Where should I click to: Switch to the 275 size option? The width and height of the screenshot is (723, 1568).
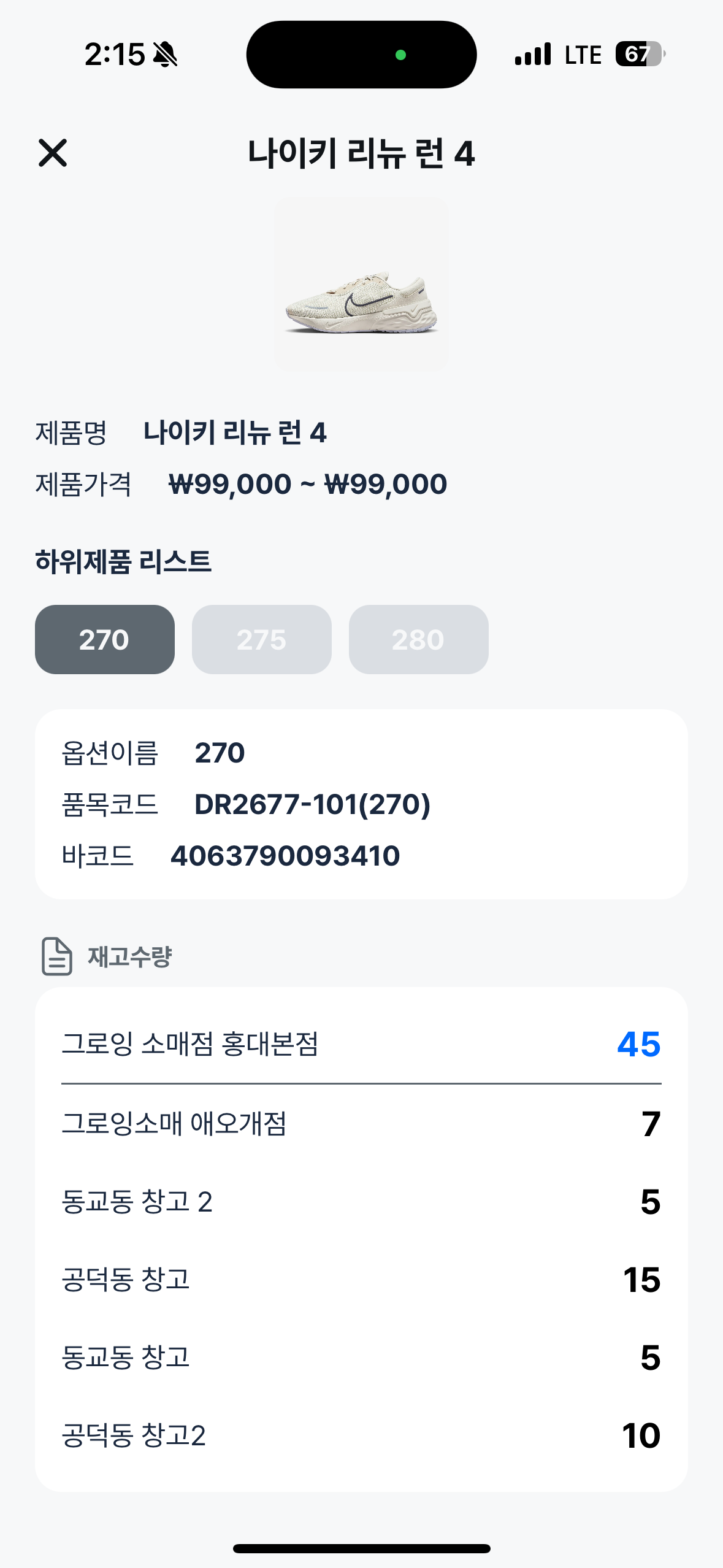(262, 640)
